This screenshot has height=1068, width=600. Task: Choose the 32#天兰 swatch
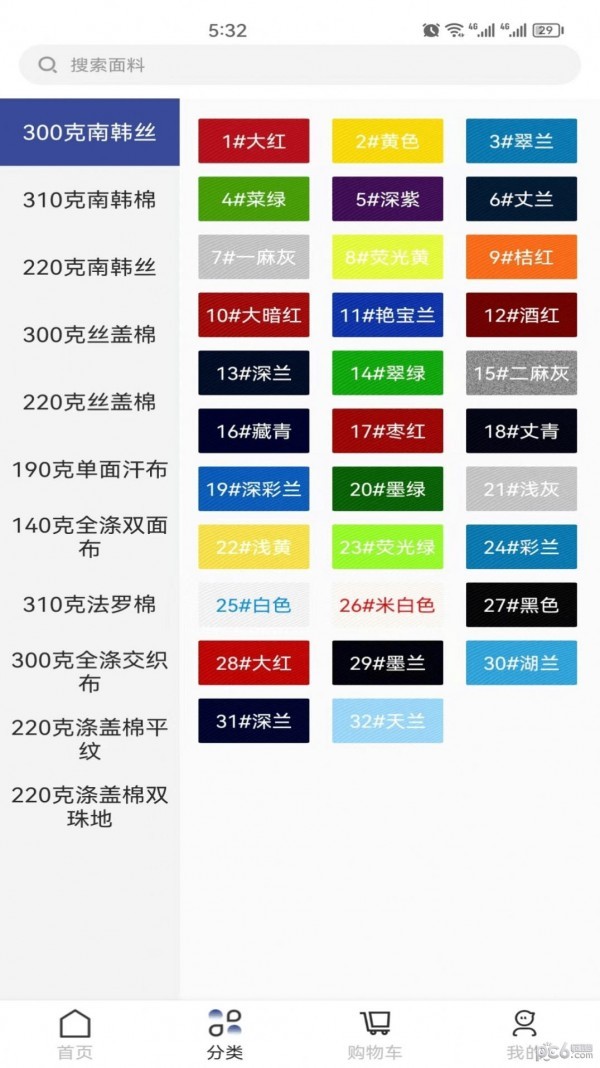coord(387,721)
